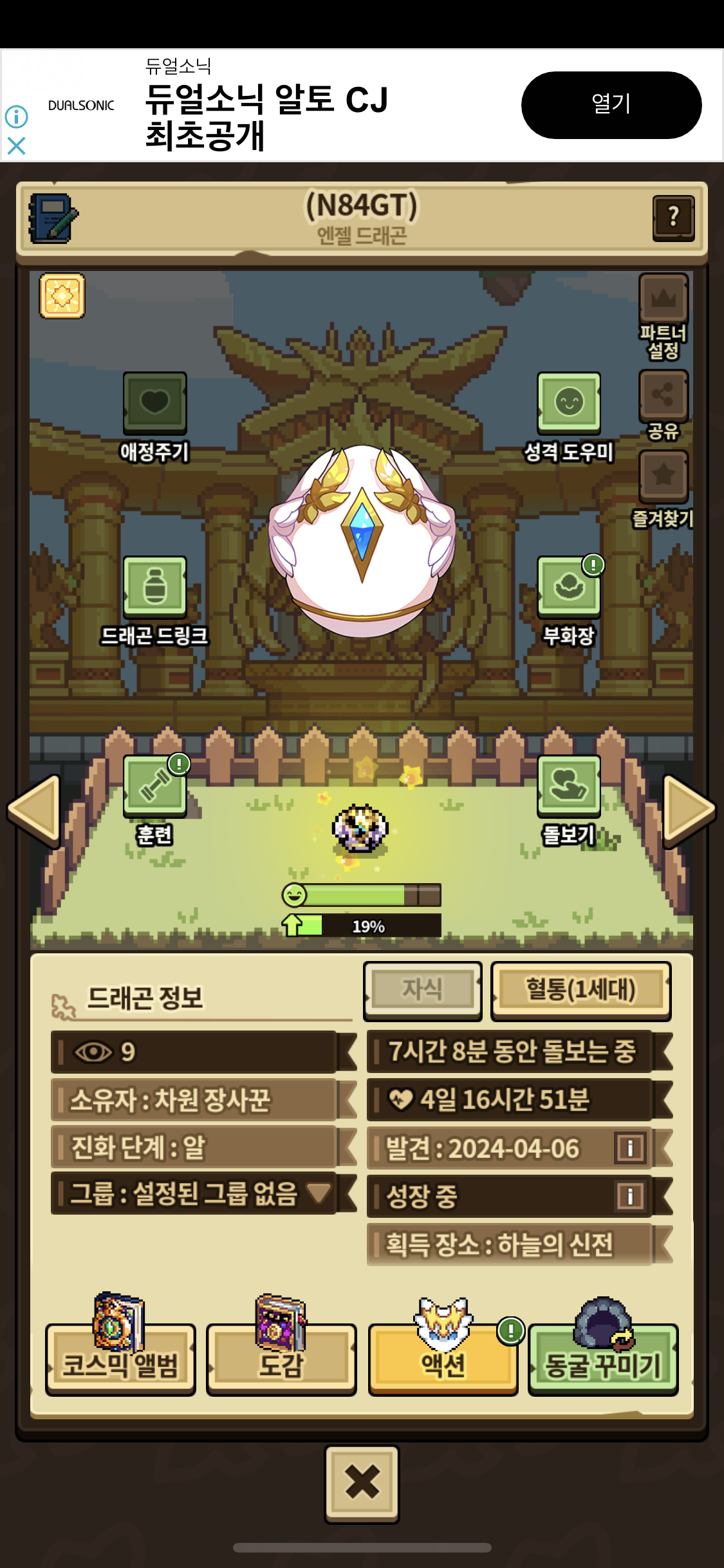
Task: Open 혈통(1세대) lineage
Action: click(580, 990)
